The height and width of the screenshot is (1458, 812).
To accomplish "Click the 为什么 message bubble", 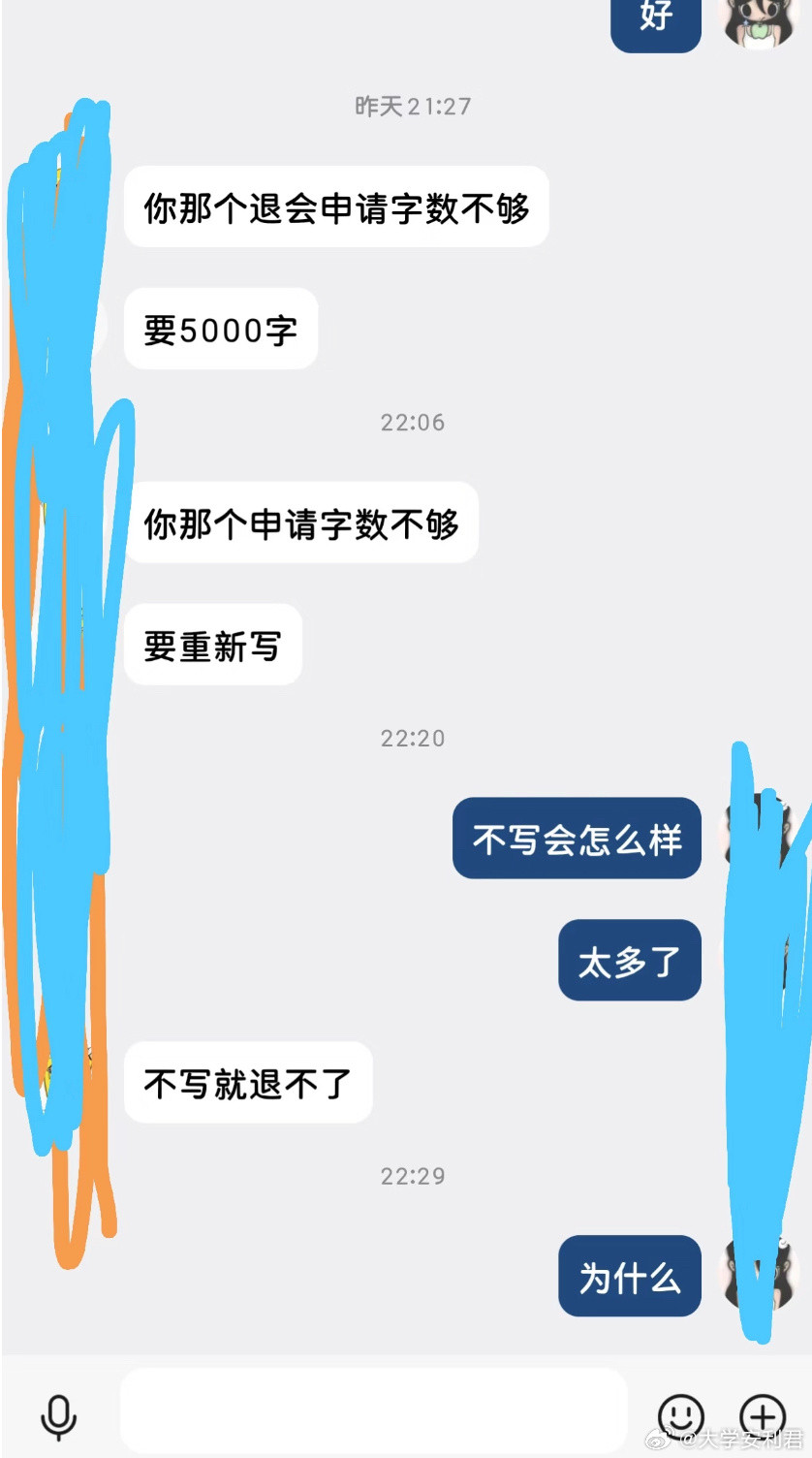I will (x=629, y=1277).
